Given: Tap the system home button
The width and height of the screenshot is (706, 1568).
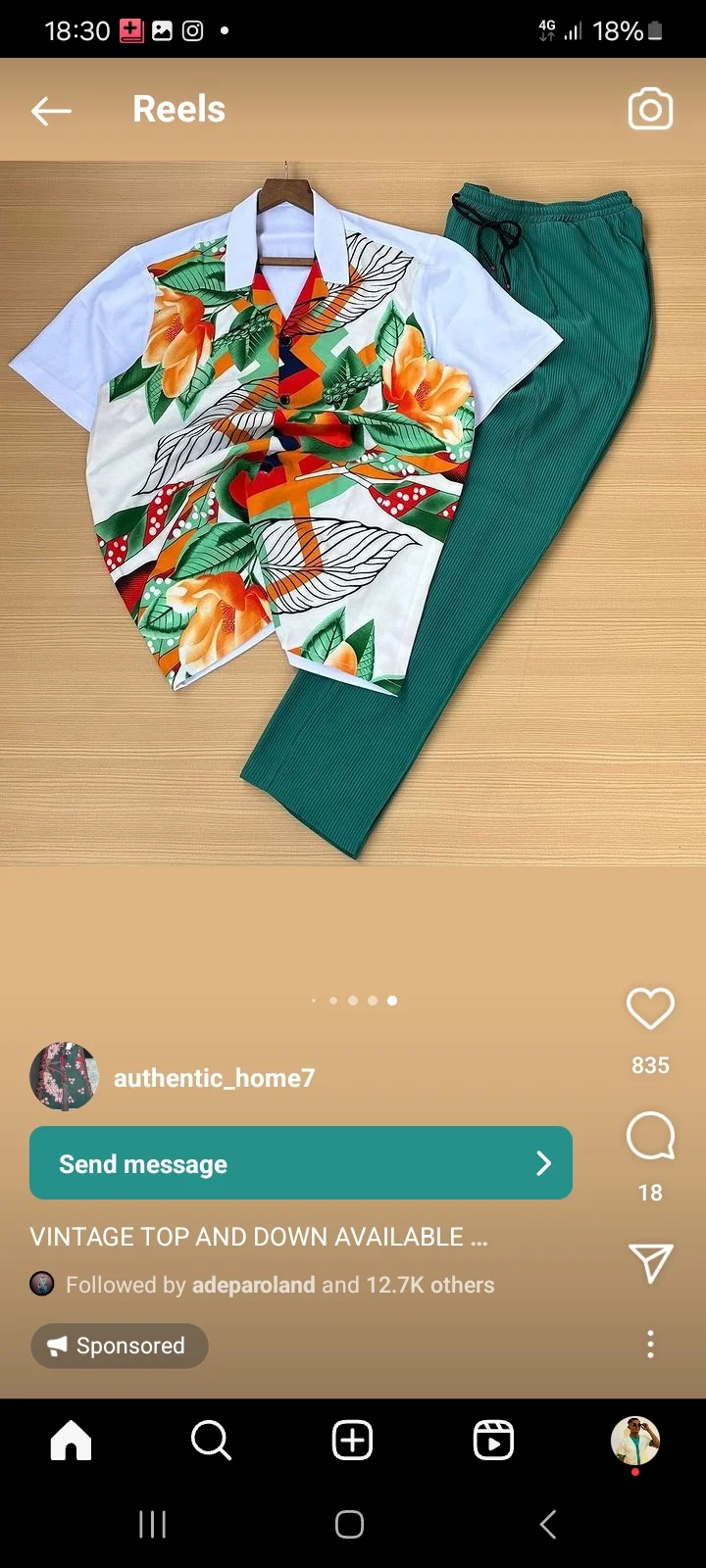Looking at the screenshot, I should coord(350,1525).
